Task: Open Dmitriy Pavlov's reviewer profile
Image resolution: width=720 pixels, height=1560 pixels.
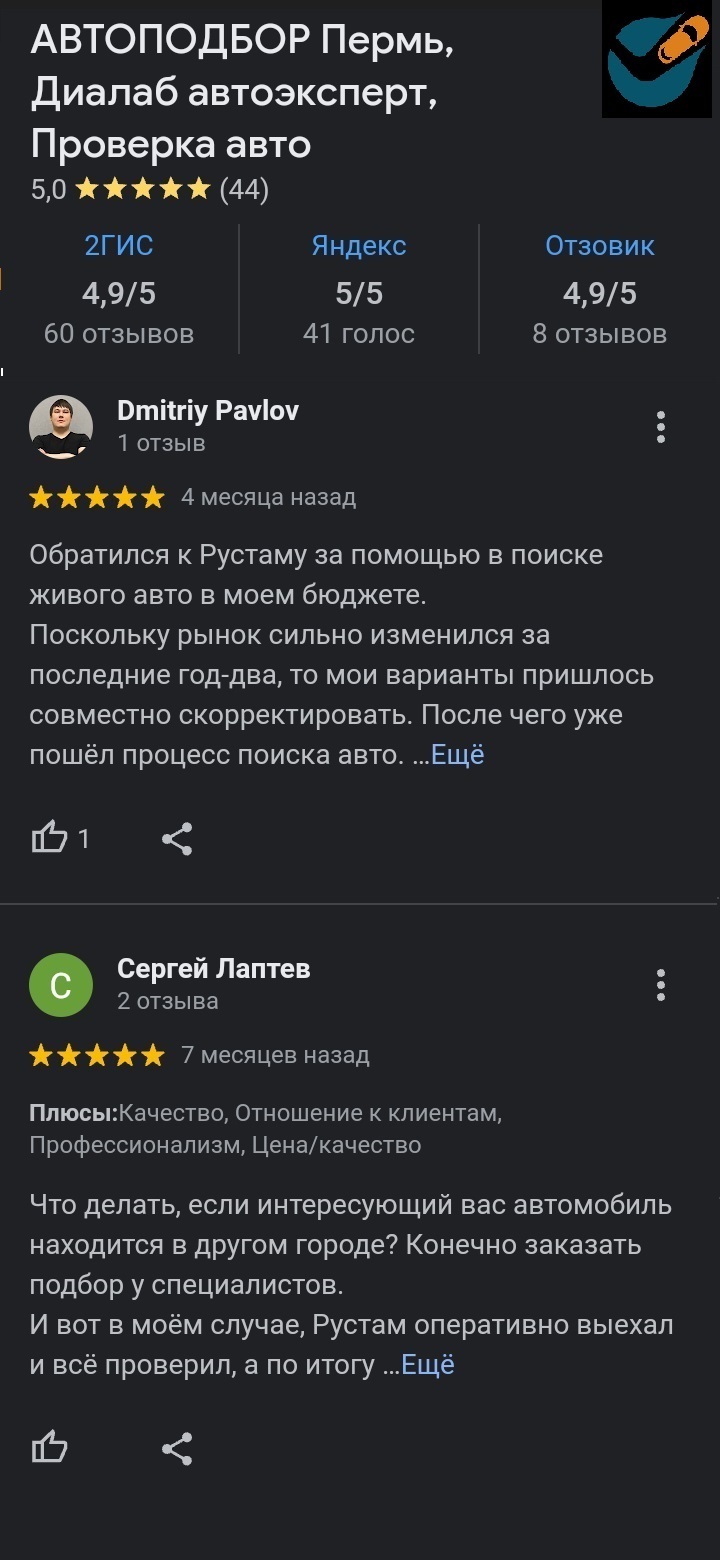Action: (x=208, y=411)
